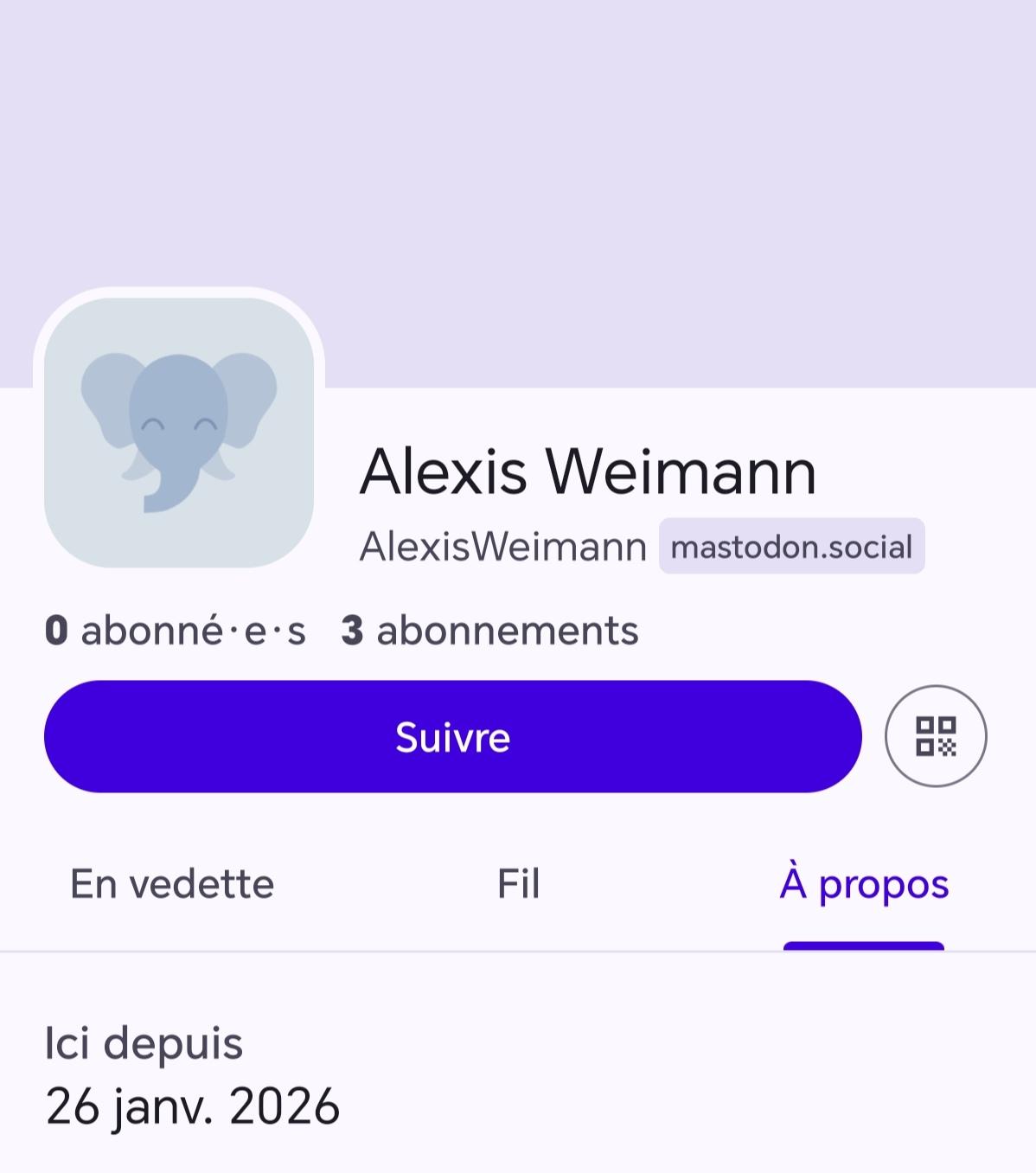Open the elephant profile avatar
The height and width of the screenshot is (1173, 1036).
[x=179, y=433]
